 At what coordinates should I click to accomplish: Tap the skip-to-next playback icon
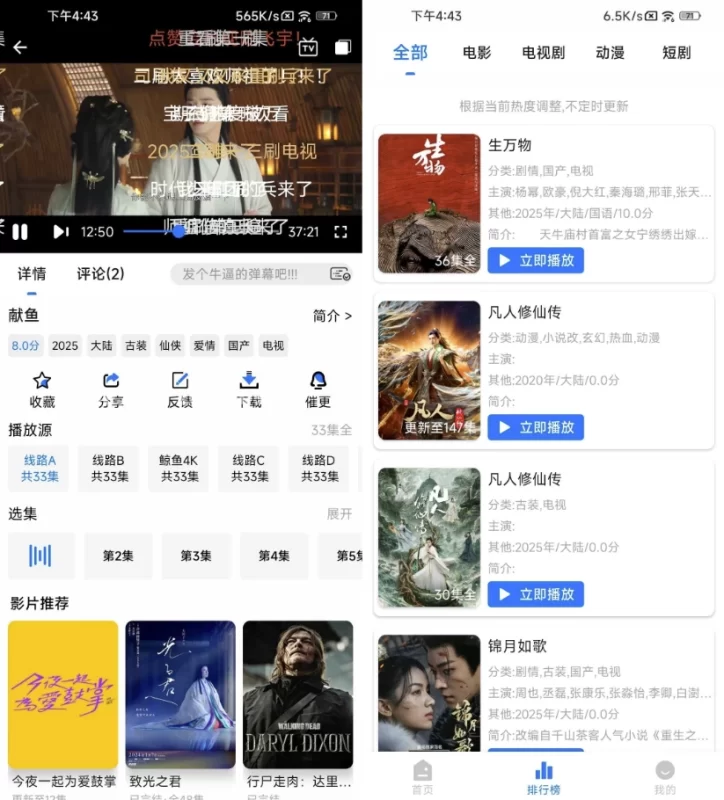60,232
